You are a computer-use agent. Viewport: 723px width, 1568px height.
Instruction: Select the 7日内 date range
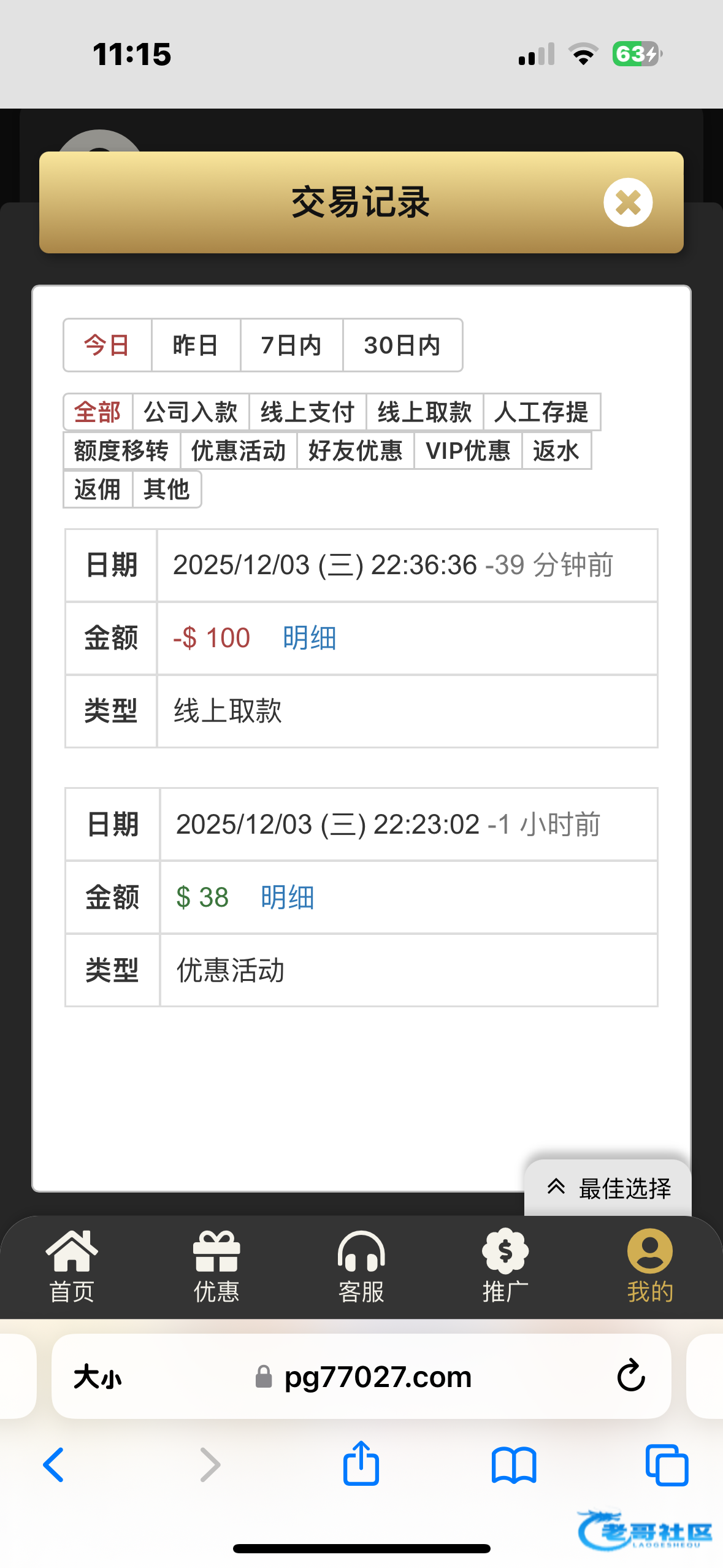[291, 345]
